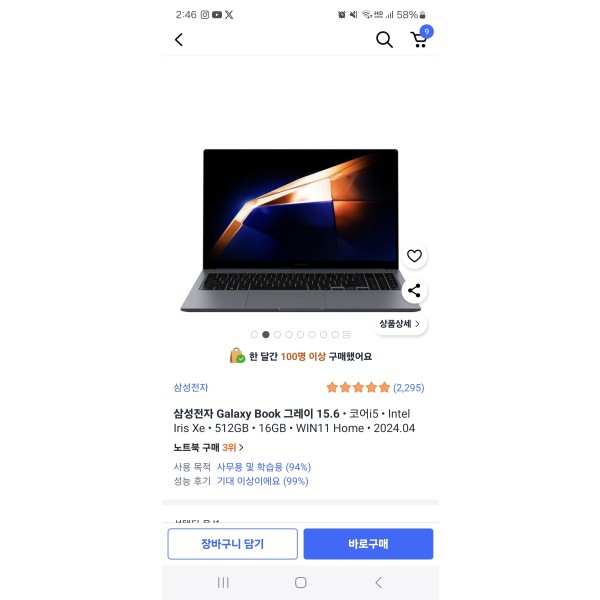600x600 pixels.
Task: Go back using the top-left arrow
Action: (179, 40)
